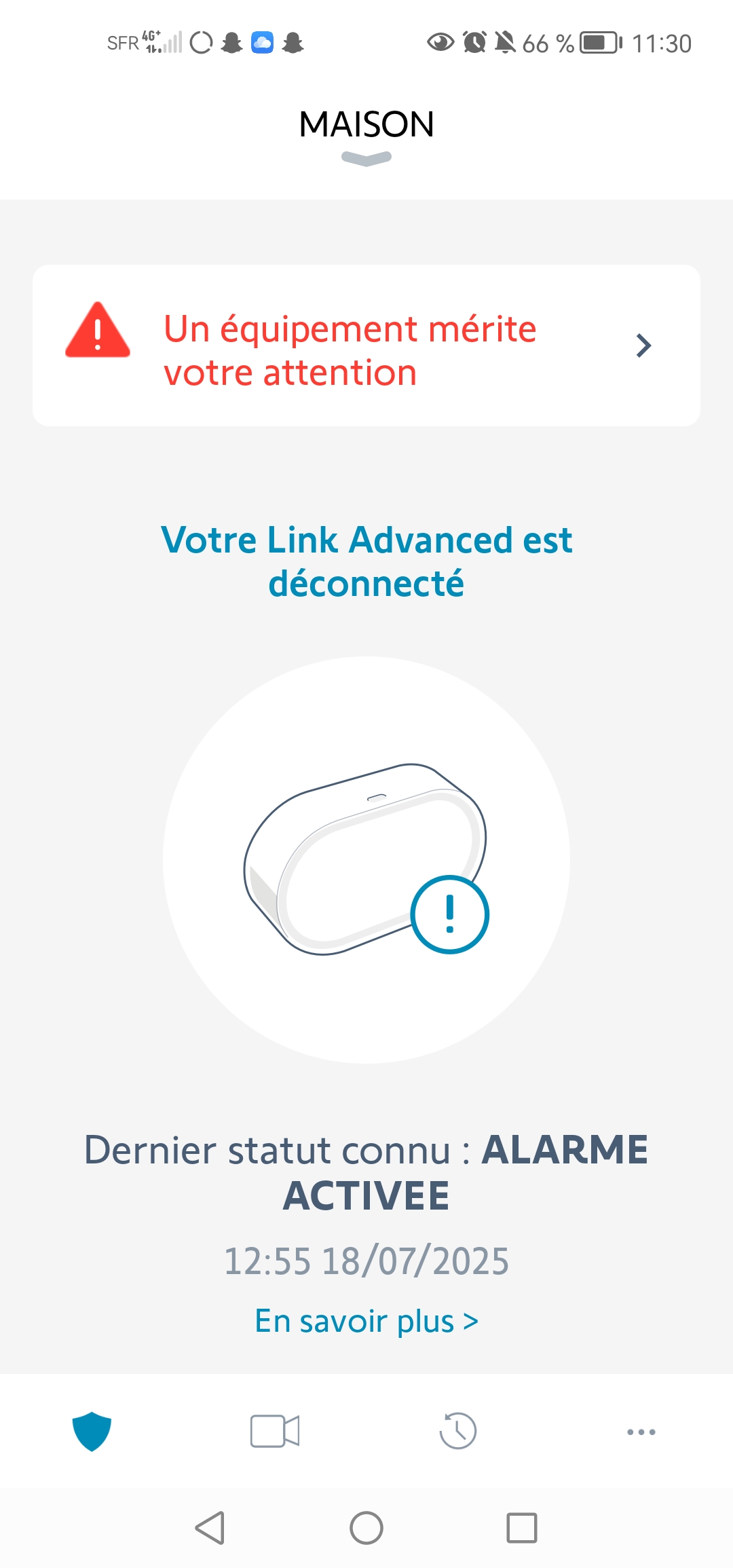Go back with the system back button
Viewport: 733px width, 1568px height.
click(210, 1528)
